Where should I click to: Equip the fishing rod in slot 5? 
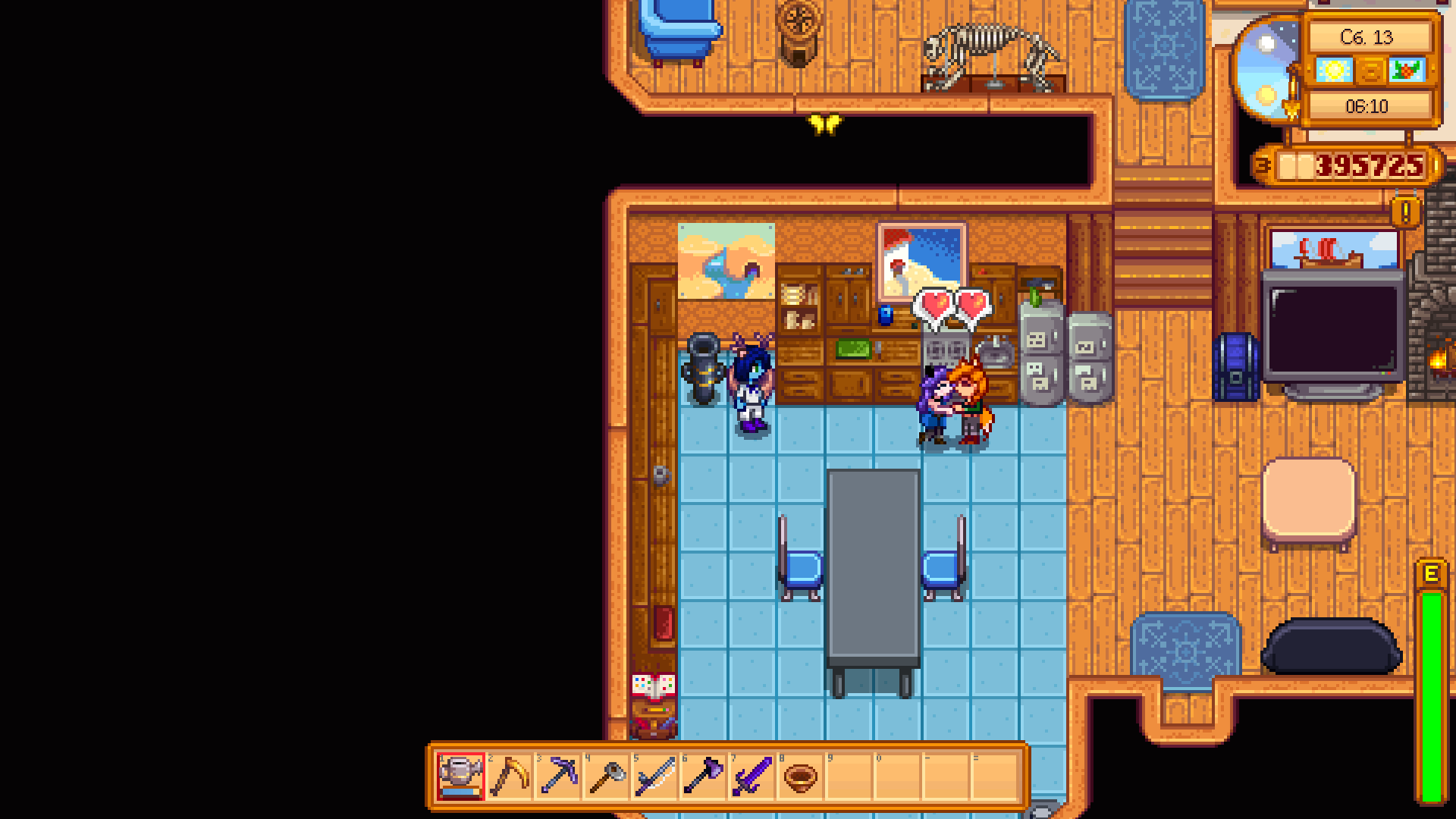click(654, 776)
